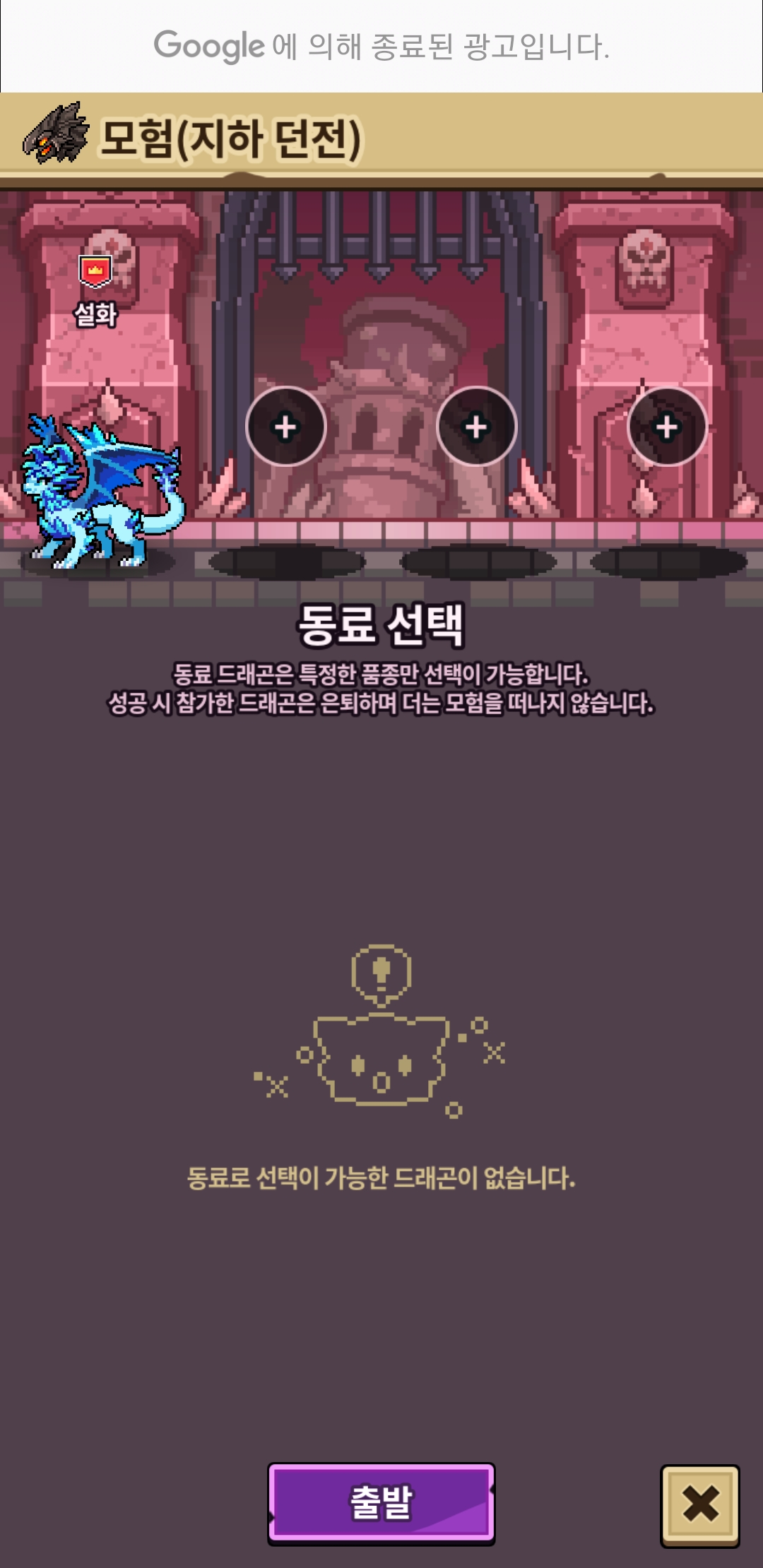Tap the 출발 (depart) button
Viewport: 763px width, 1568px height.
point(381,1502)
